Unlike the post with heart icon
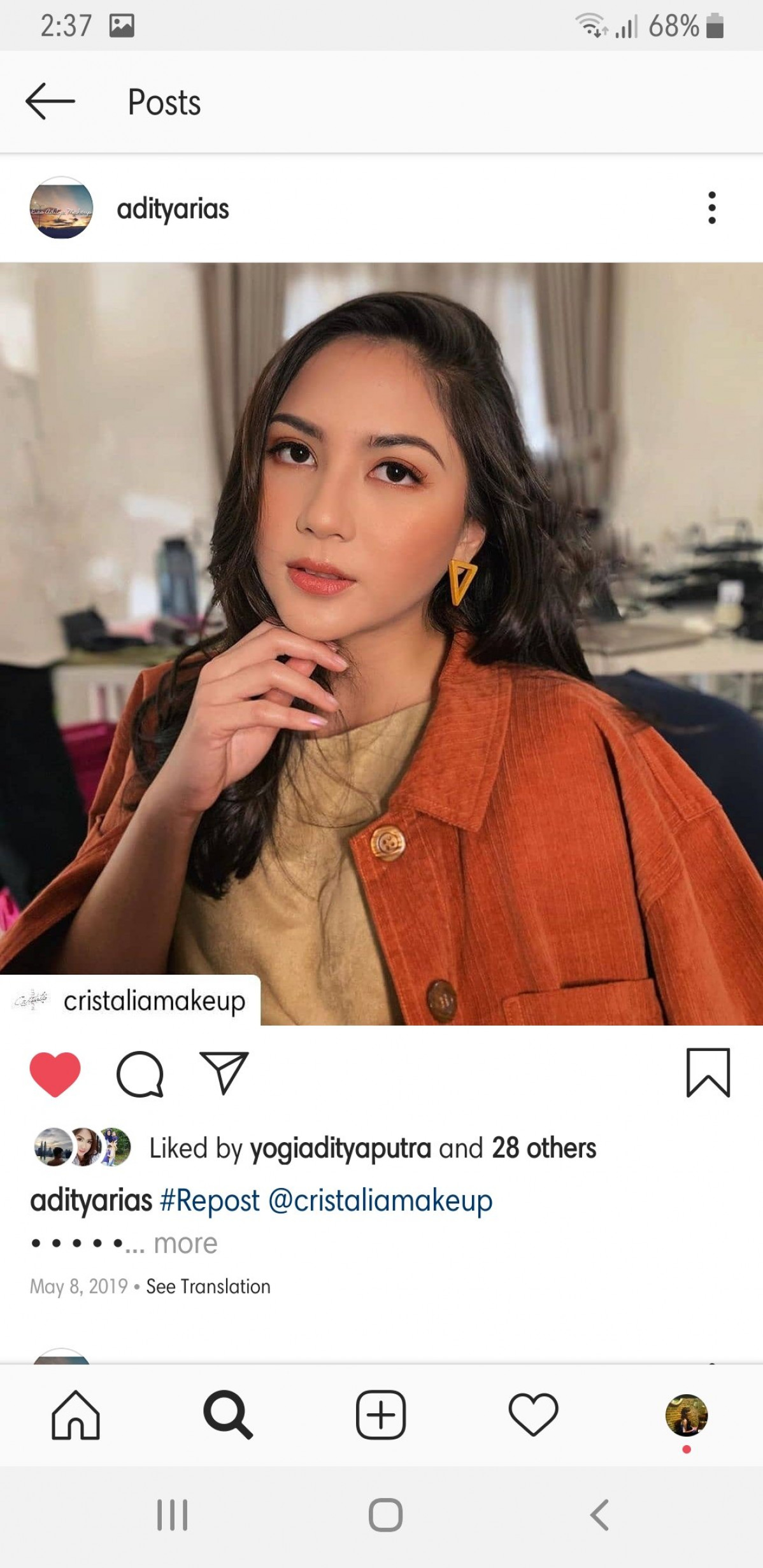763x1568 pixels. point(55,1075)
